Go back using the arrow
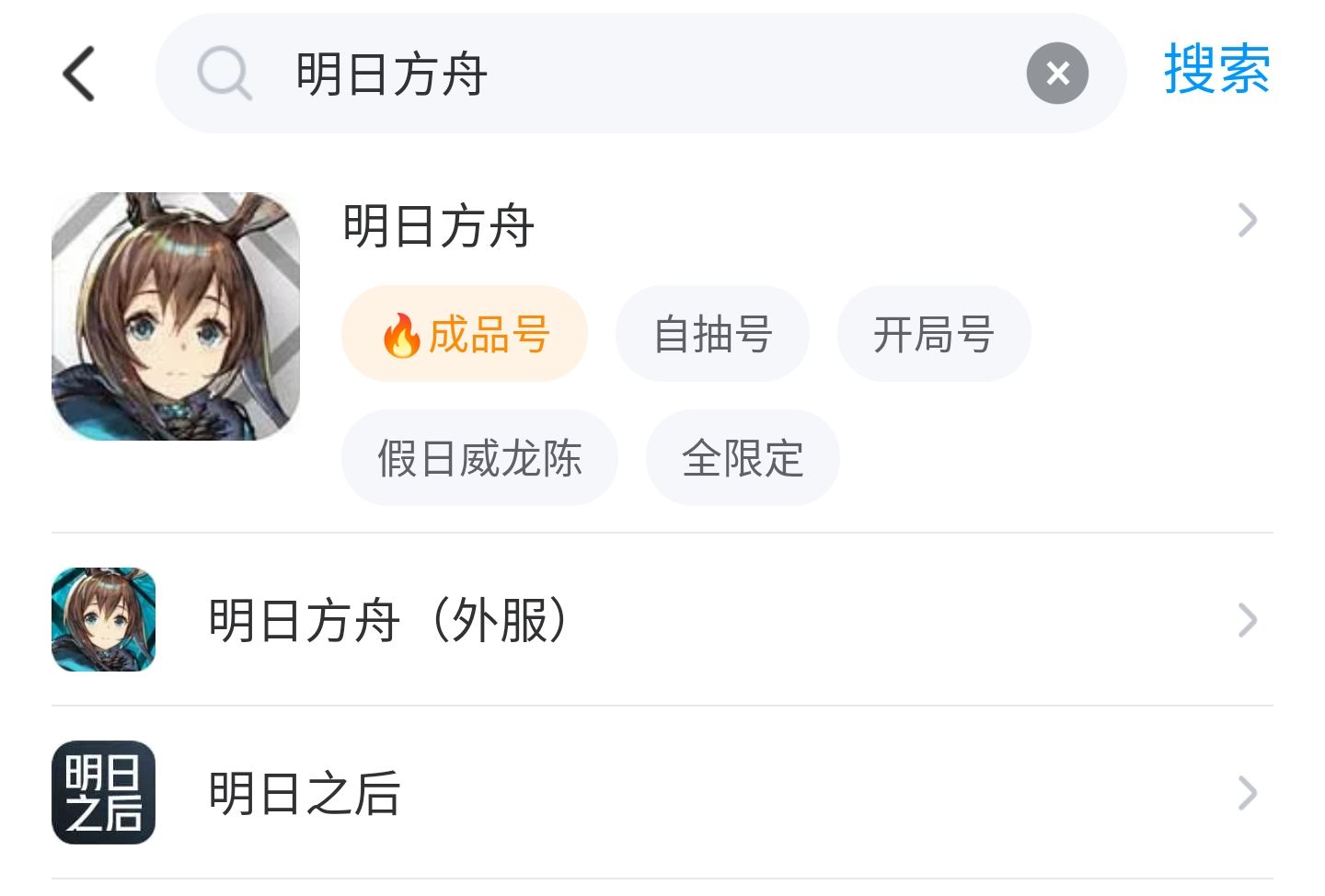 coord(79,74)
